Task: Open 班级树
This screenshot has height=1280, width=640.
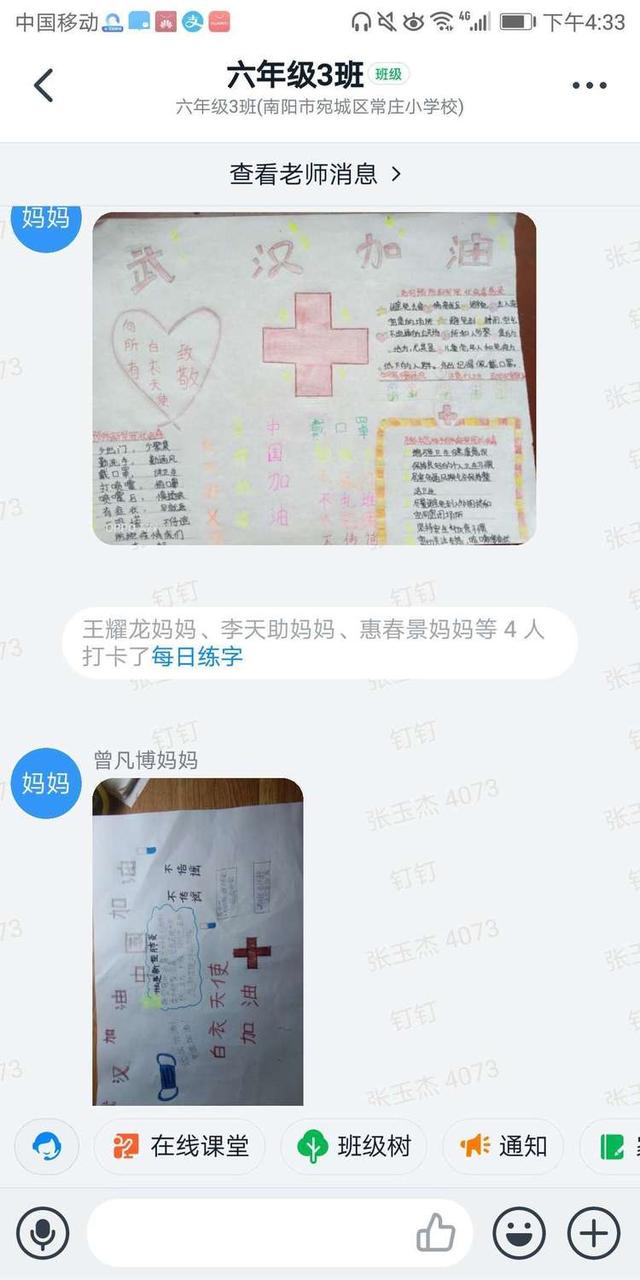Action: pos(353,1146)
